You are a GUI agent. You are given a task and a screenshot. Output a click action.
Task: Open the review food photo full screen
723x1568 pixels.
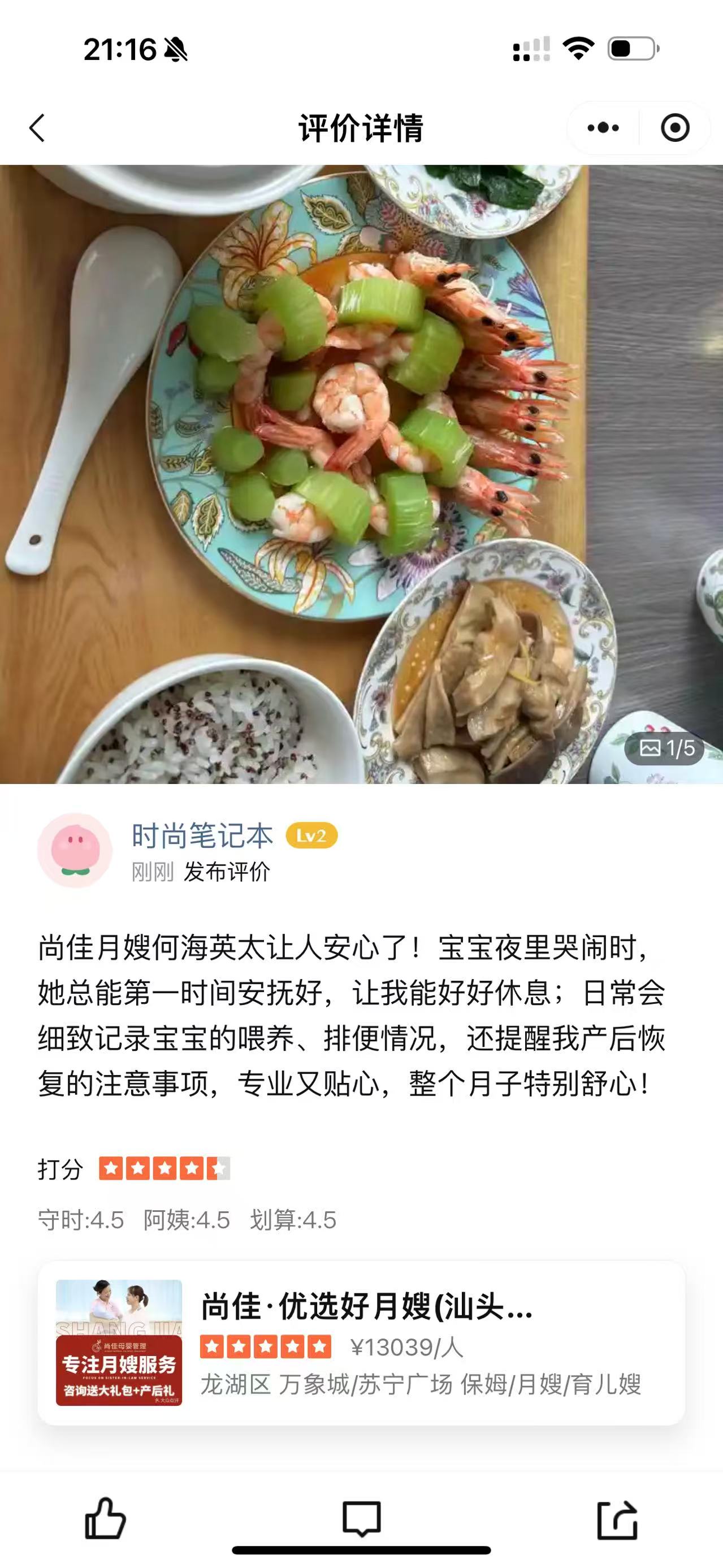[362, 474]
